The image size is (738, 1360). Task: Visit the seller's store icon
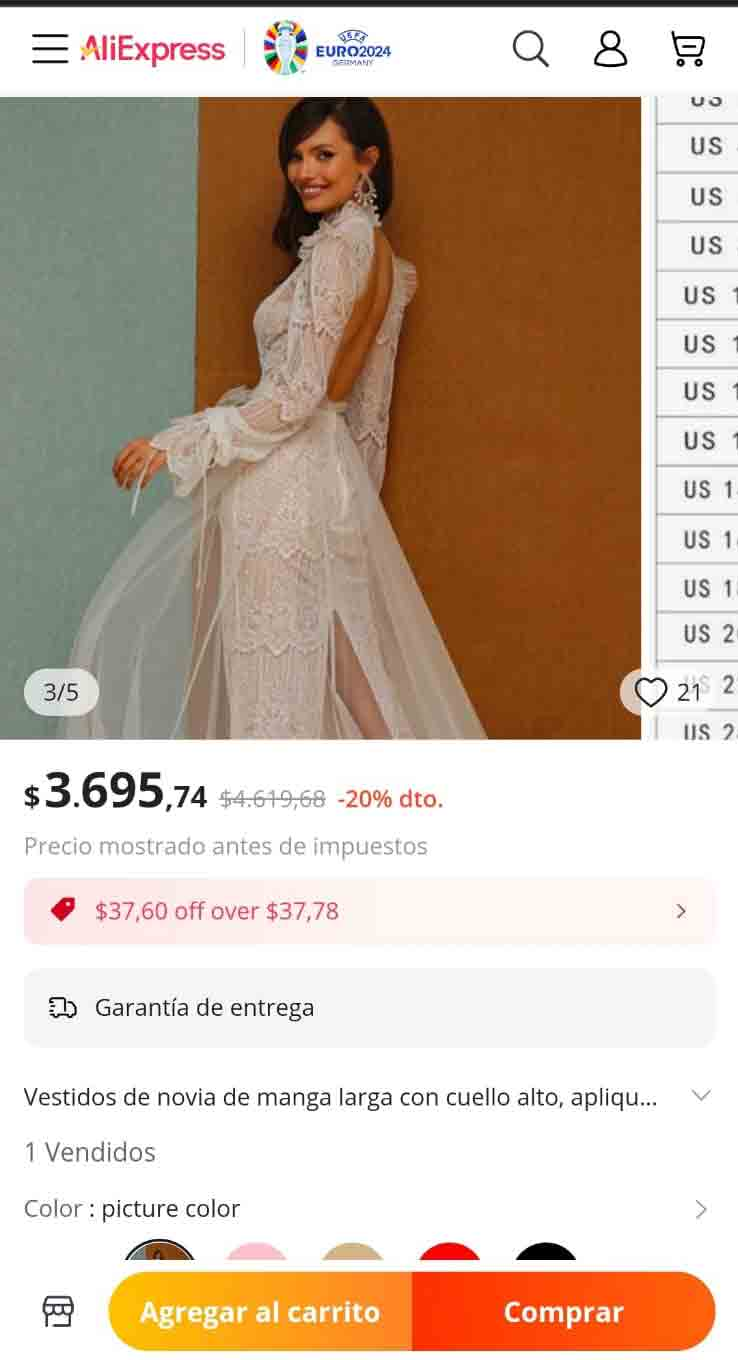(58, 1311)
